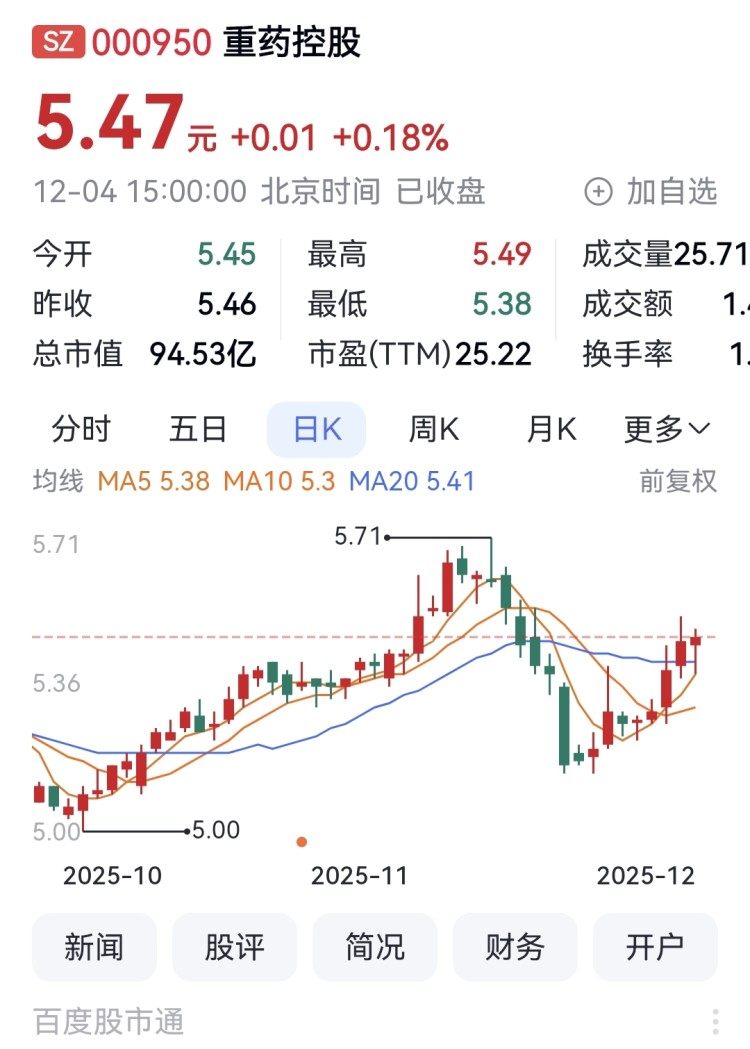
Task: Add this stock to watchlist 加自选
Action: click(x=651, y=191)
